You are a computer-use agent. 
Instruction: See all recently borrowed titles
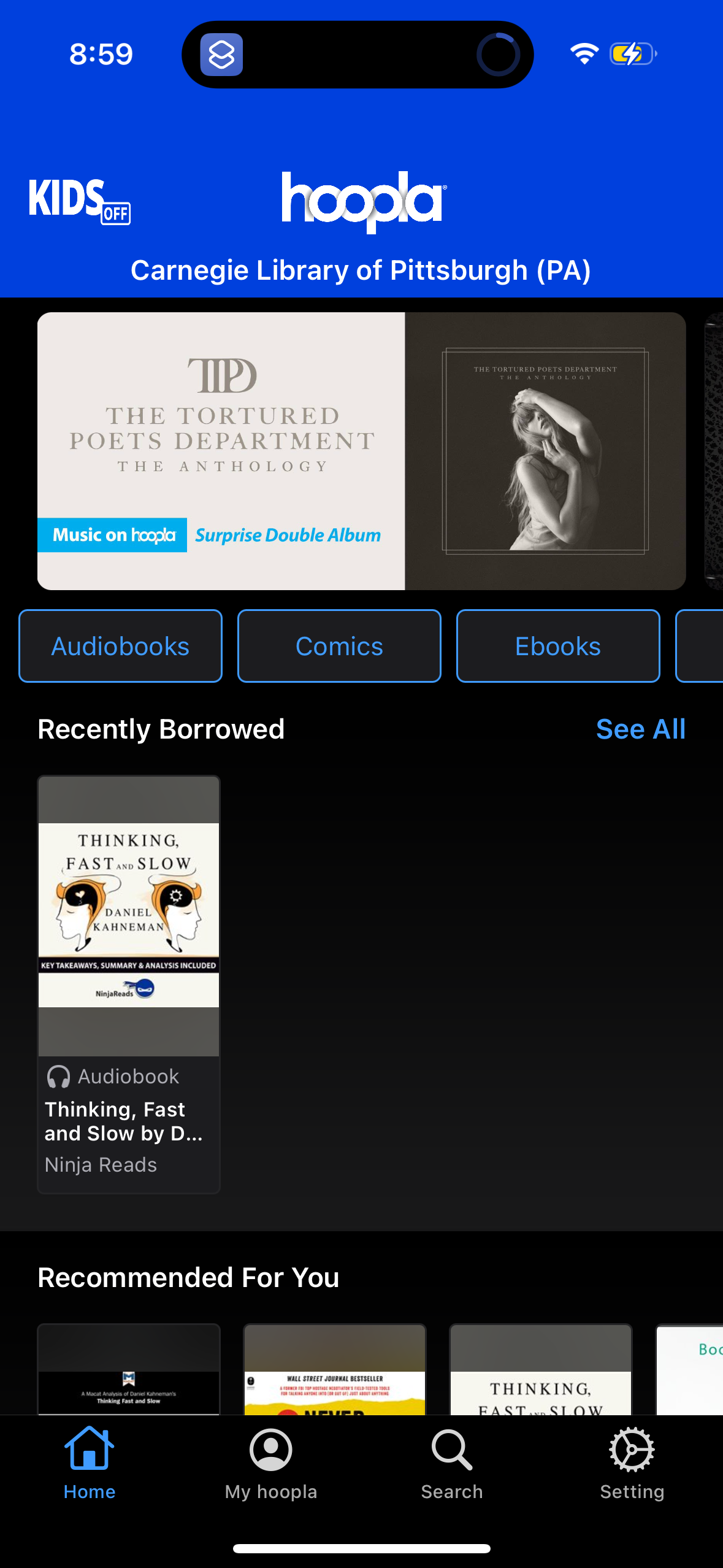640,729
